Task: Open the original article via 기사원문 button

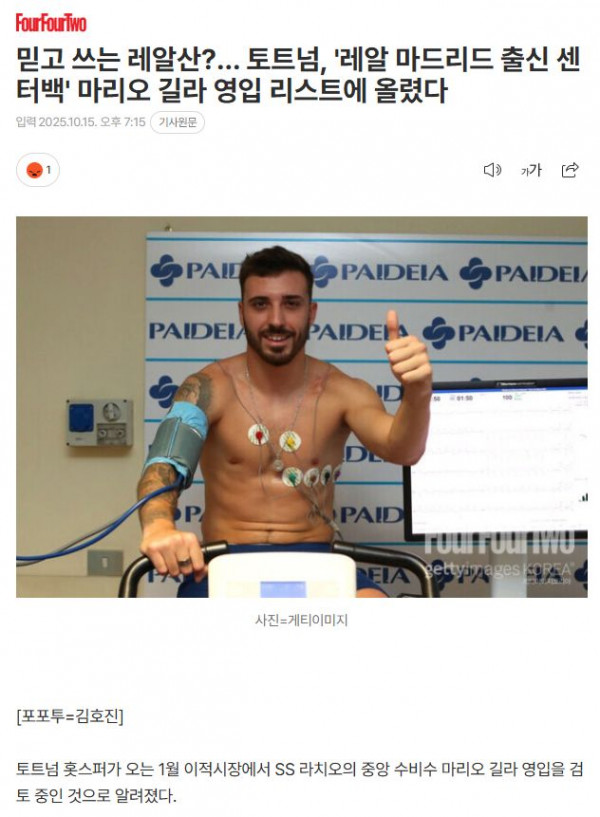Action: [x=177, y=122]
